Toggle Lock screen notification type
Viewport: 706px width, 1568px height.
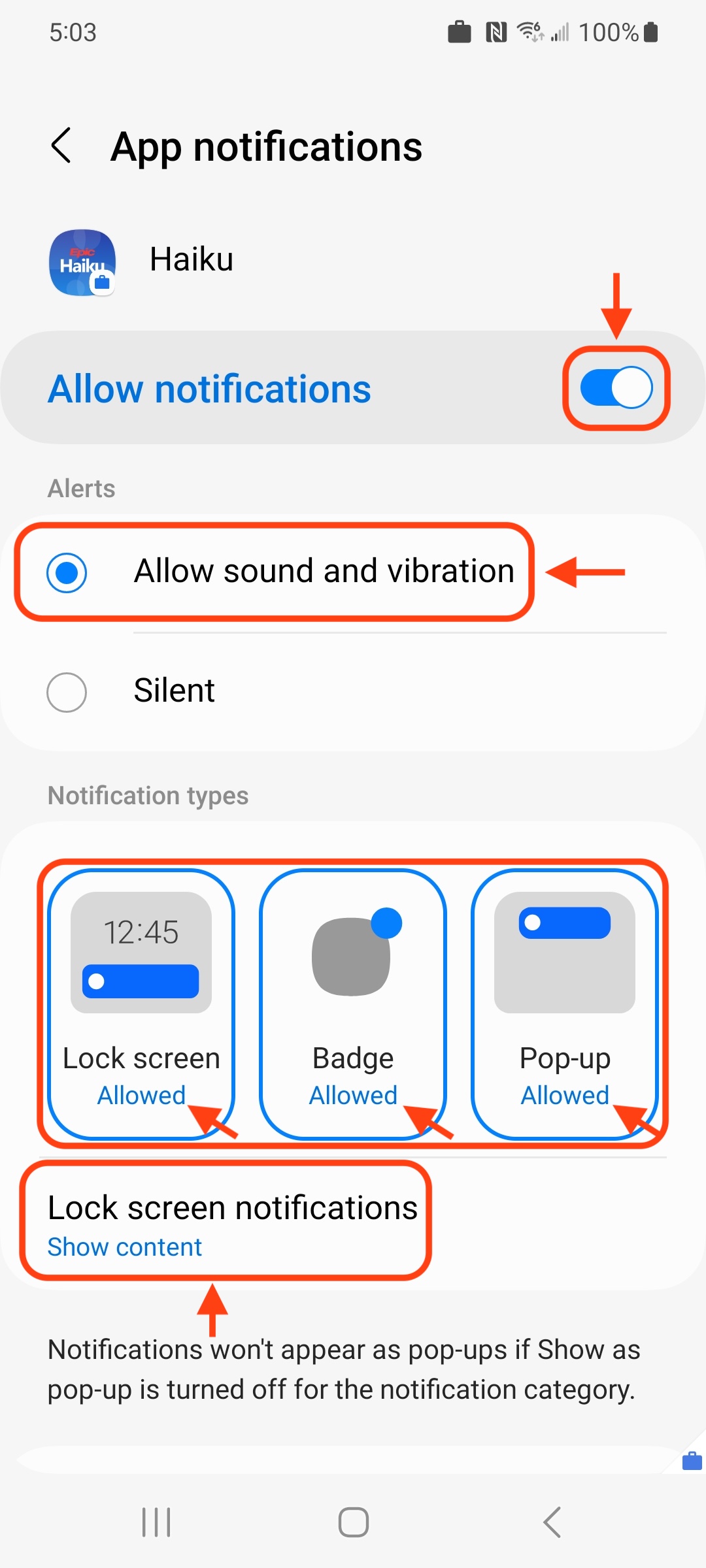[x=141, y=1004]
